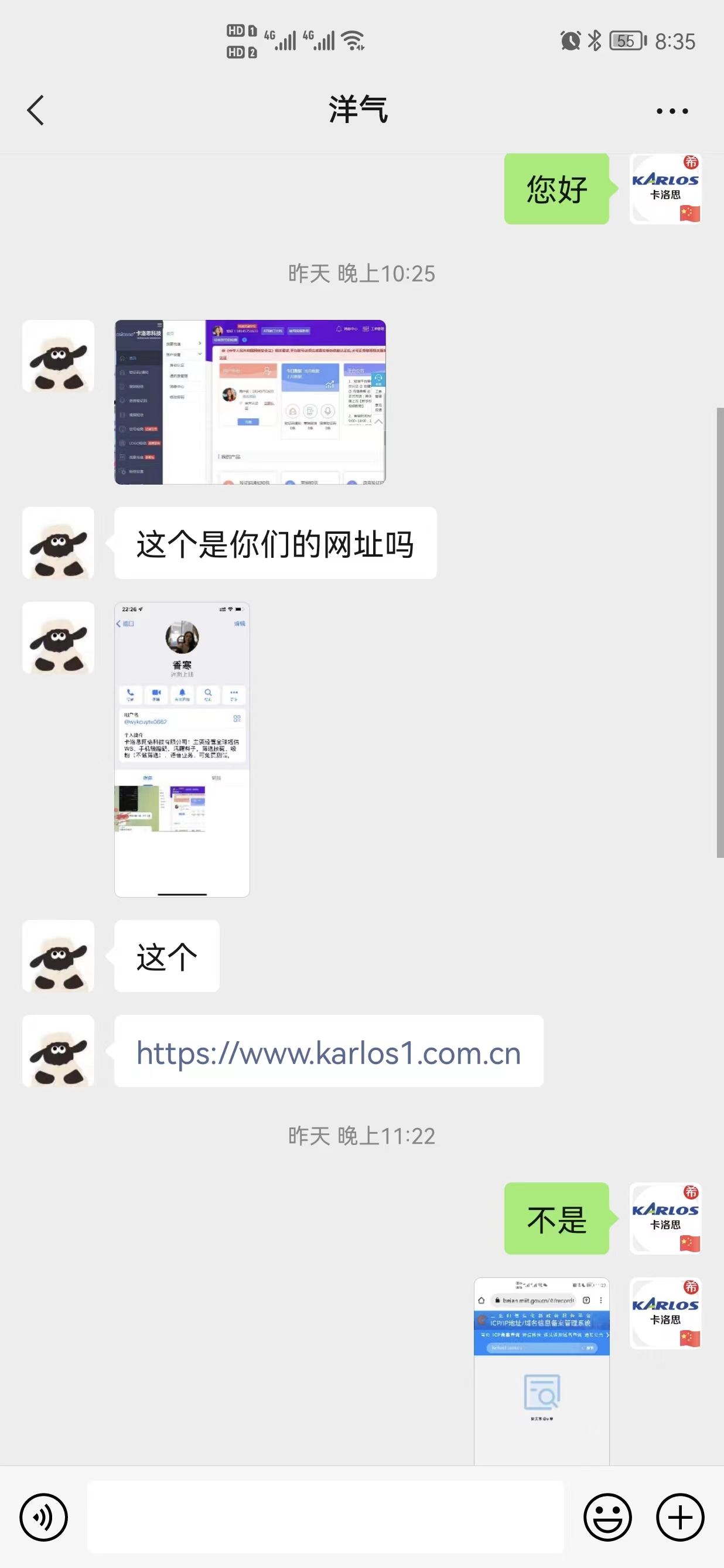Open the chat's three-dot menu
The width and height of the screenshot is (724, 1568).
pyautogui.click(x=672, y=111)
